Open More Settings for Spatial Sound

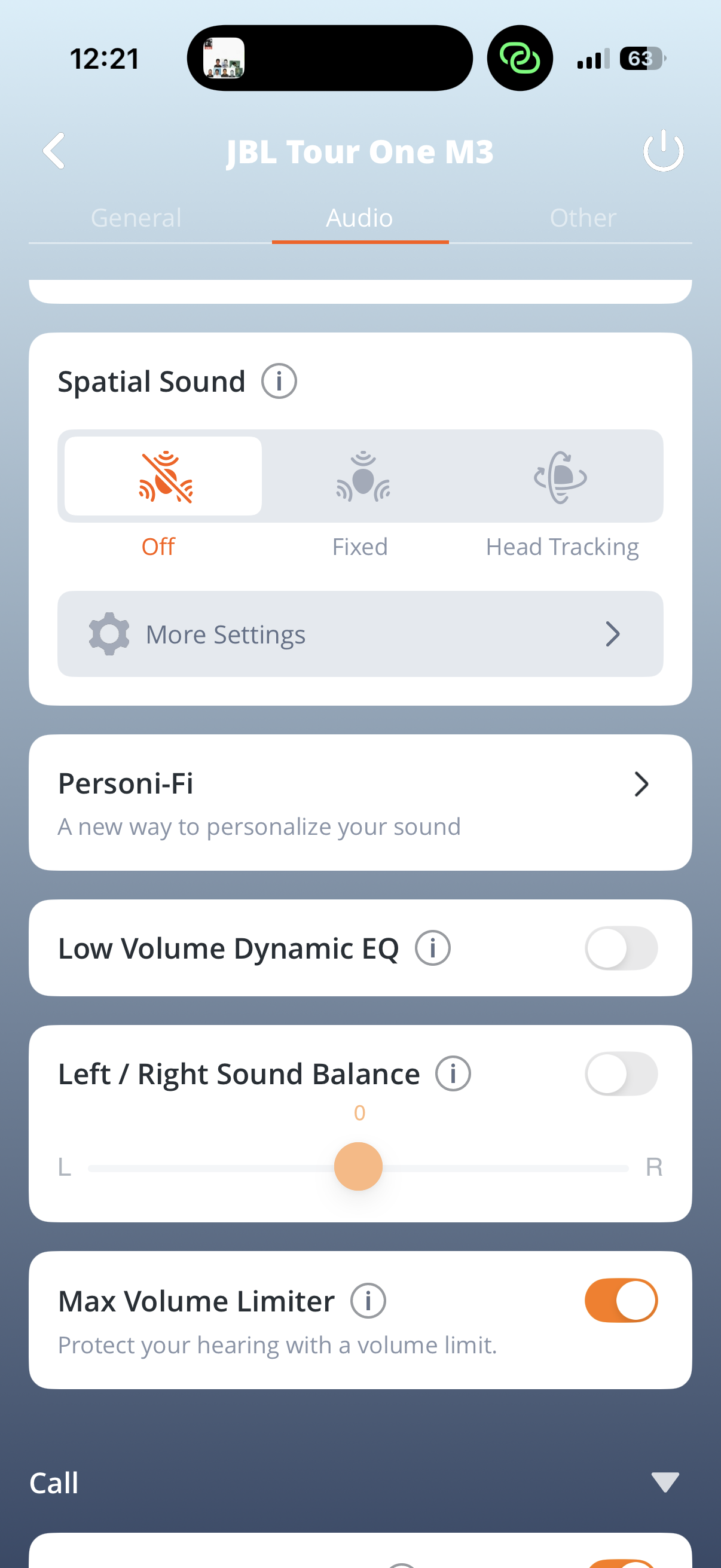(x=360, y=634)
